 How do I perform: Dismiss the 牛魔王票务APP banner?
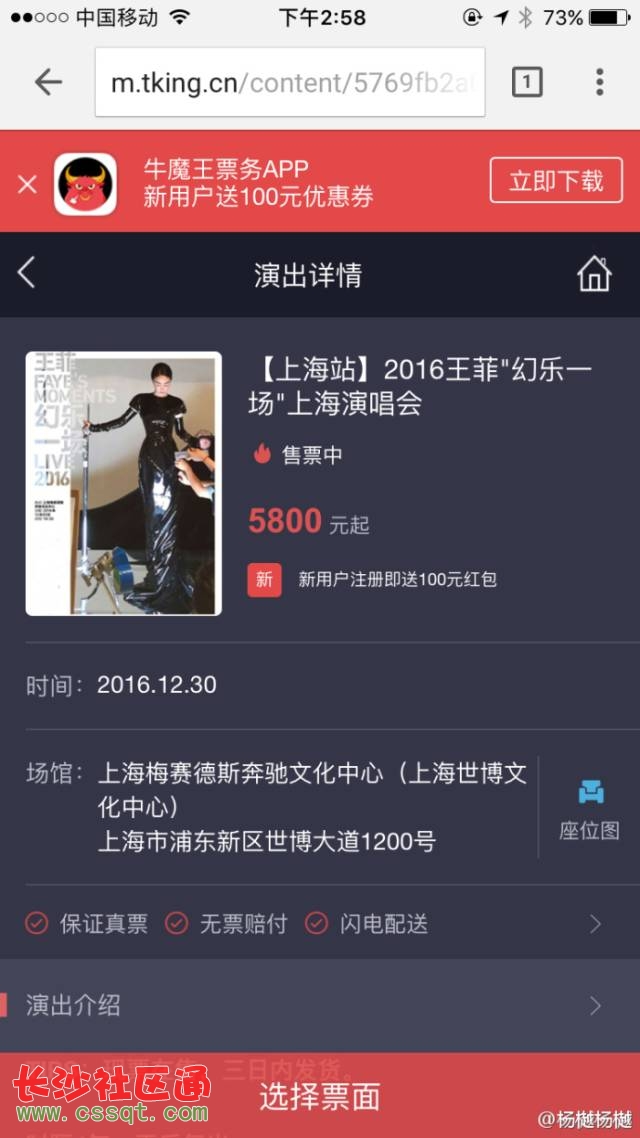tap(27, 183)
